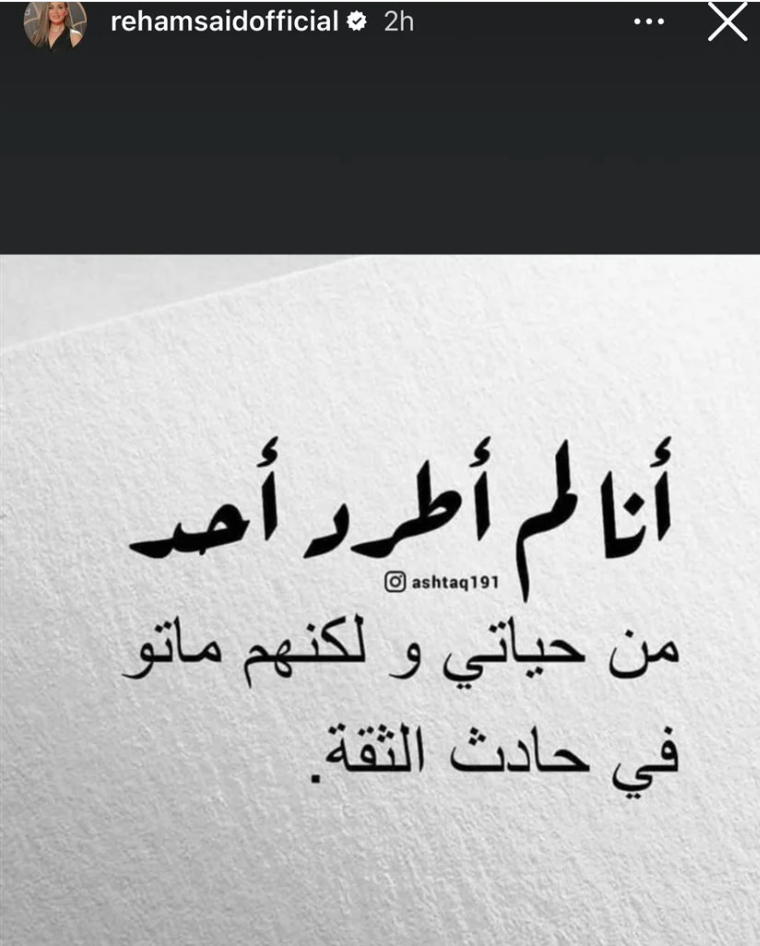This screenshot has width=760, height=946.
Task: Open the rehamsaidofficial username link
Action: point(224,23)
